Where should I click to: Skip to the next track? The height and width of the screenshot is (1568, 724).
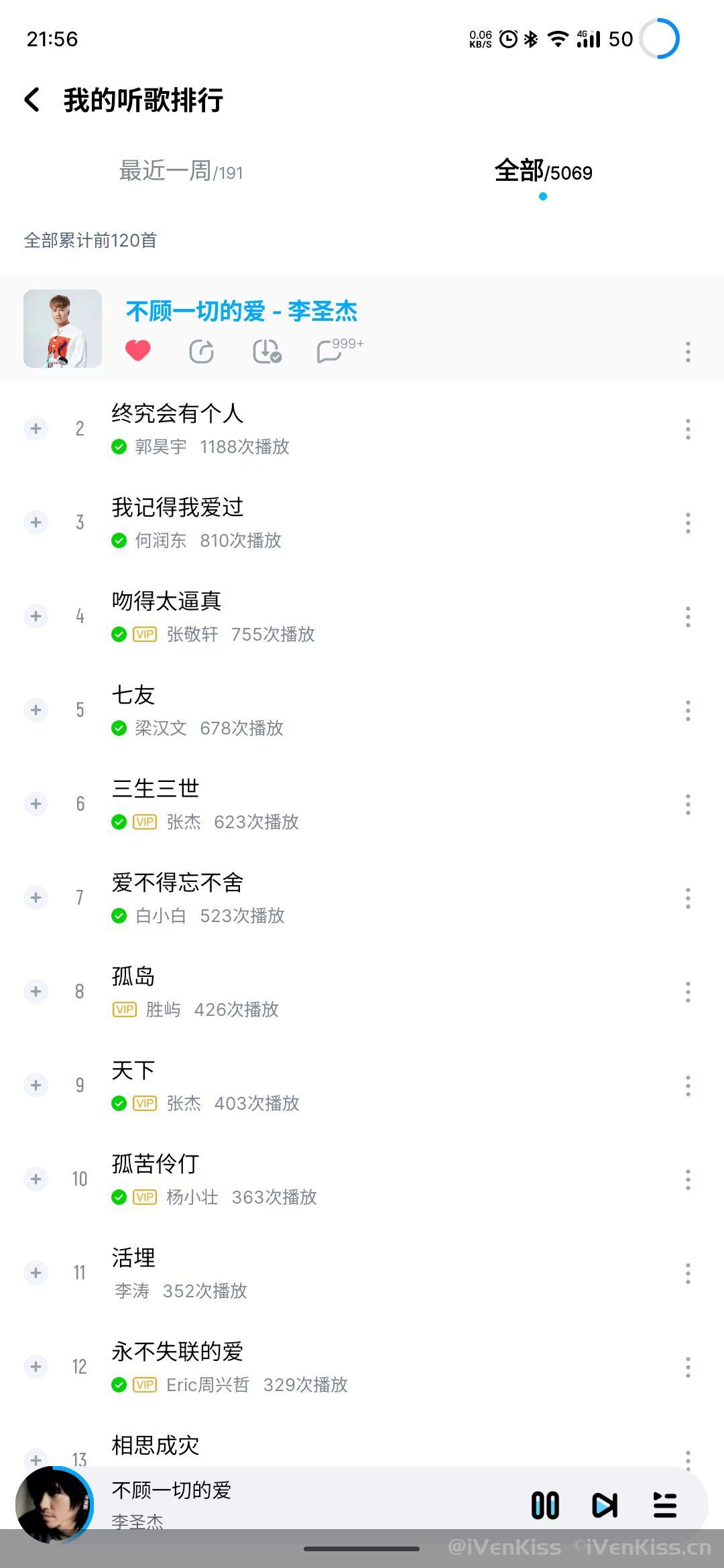click(x=605, y=1505)
